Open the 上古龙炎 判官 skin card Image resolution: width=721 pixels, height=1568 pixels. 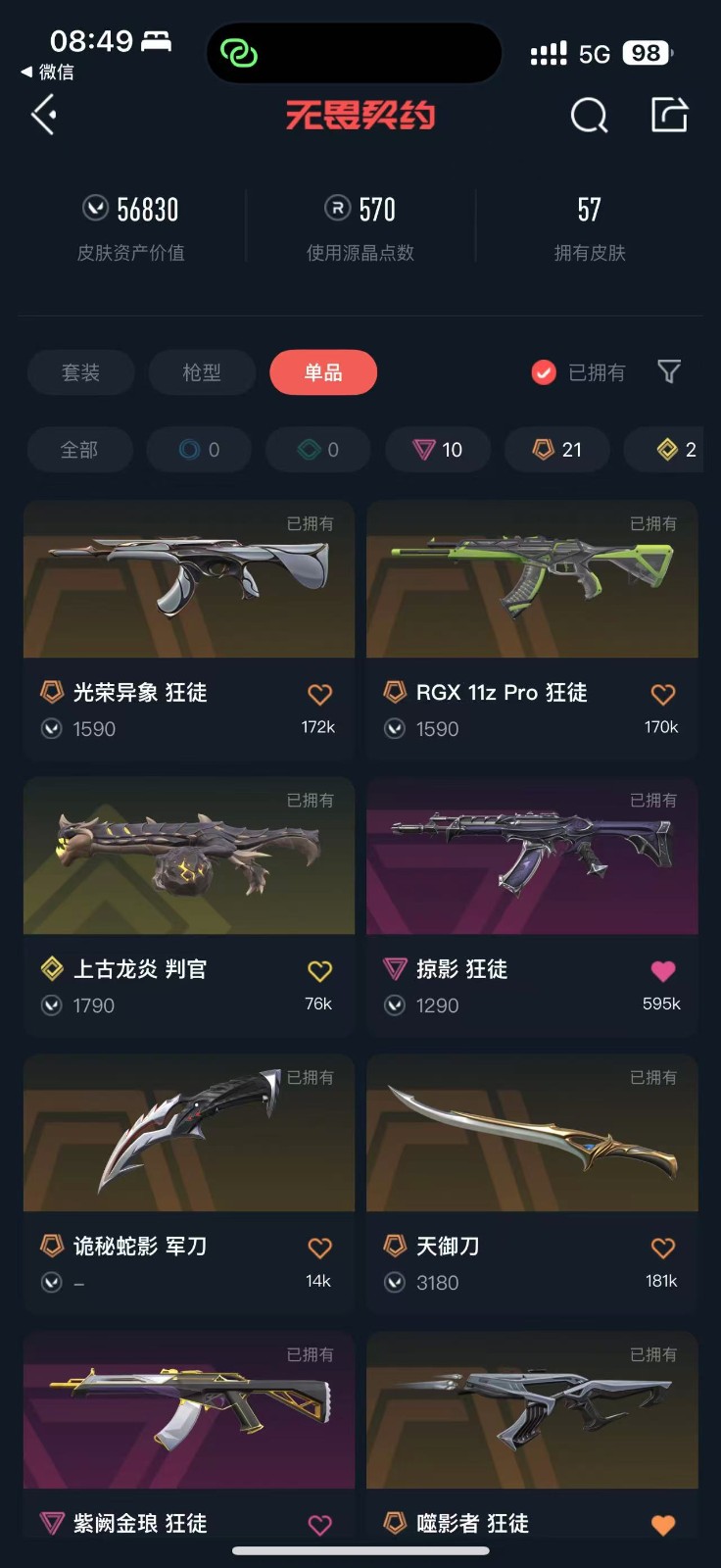[189, 857]
